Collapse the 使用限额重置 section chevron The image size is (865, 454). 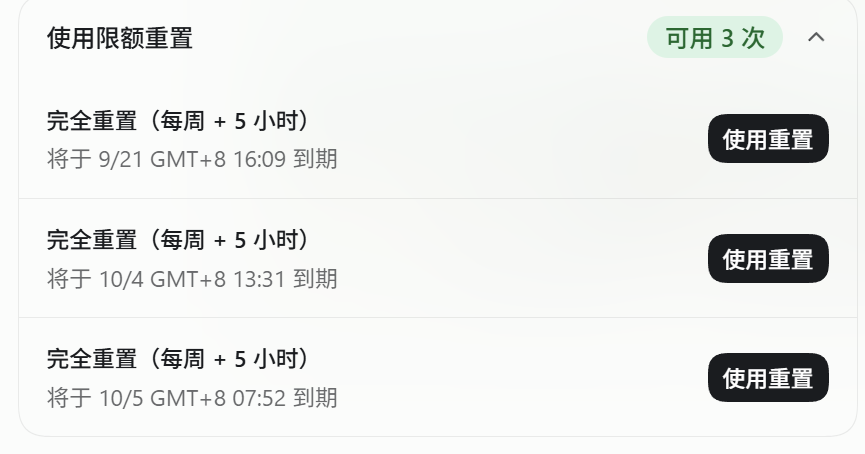click(x=816, y=38)
